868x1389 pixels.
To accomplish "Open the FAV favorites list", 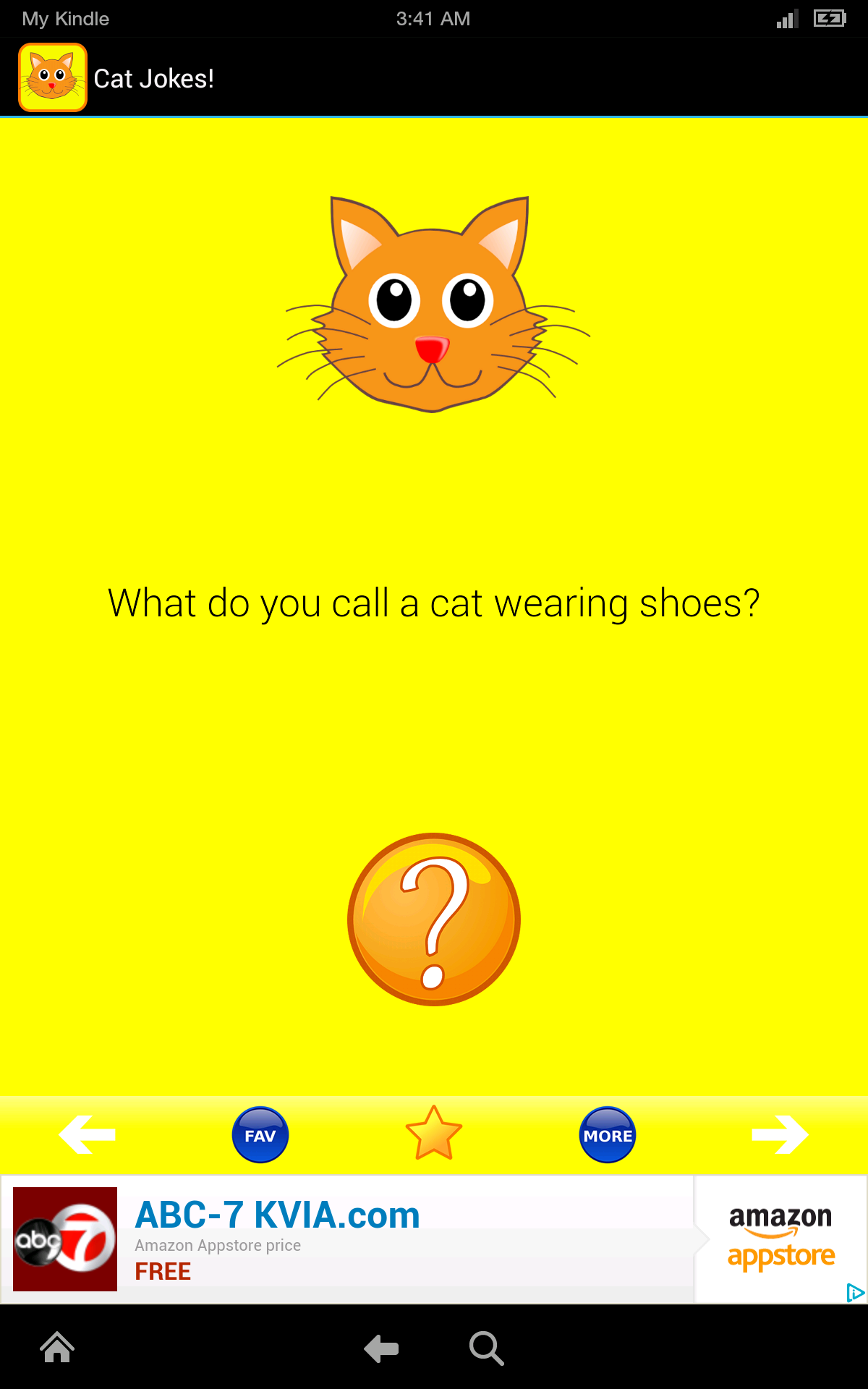I will click(x=260, y=1135).
